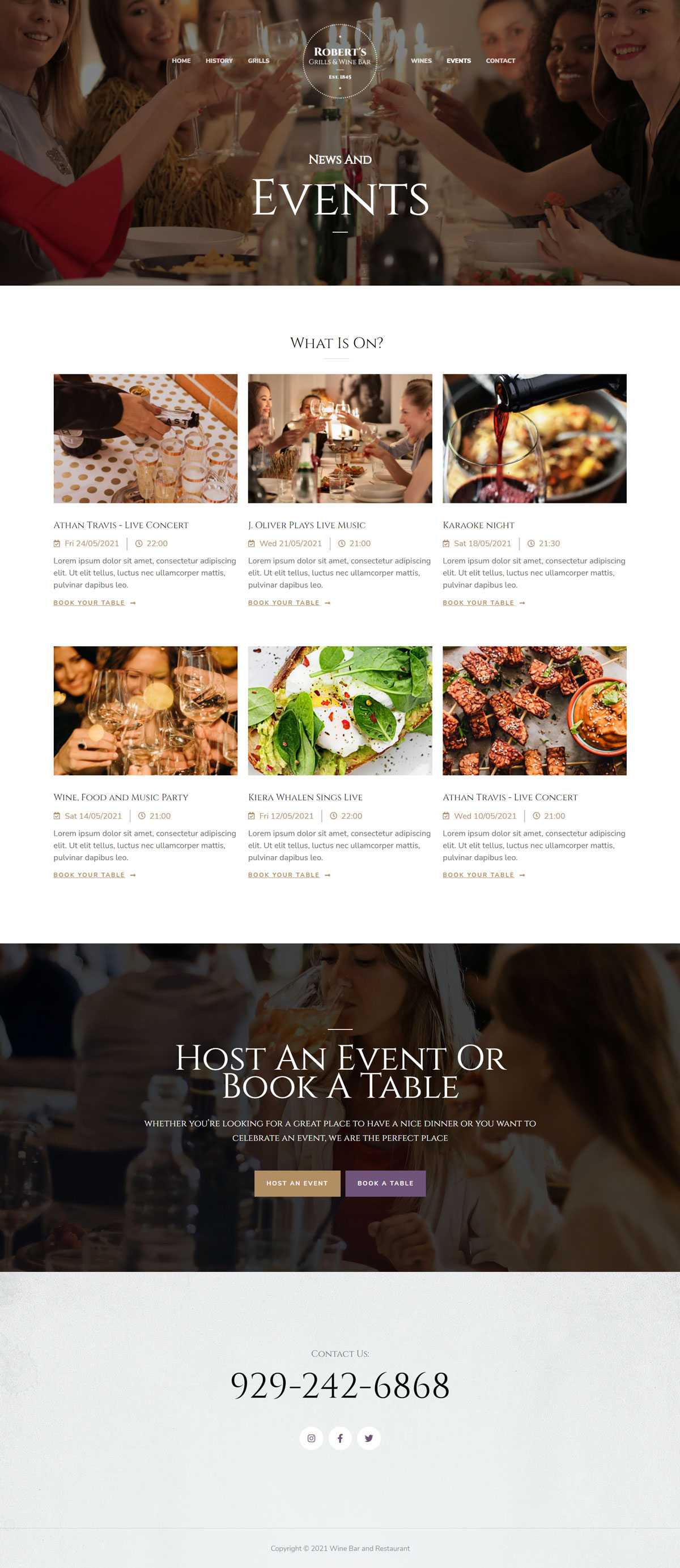The width and height of the screenshot is (680, 1568).
Task: Open the Contact page
Action: tap(500, 61)
